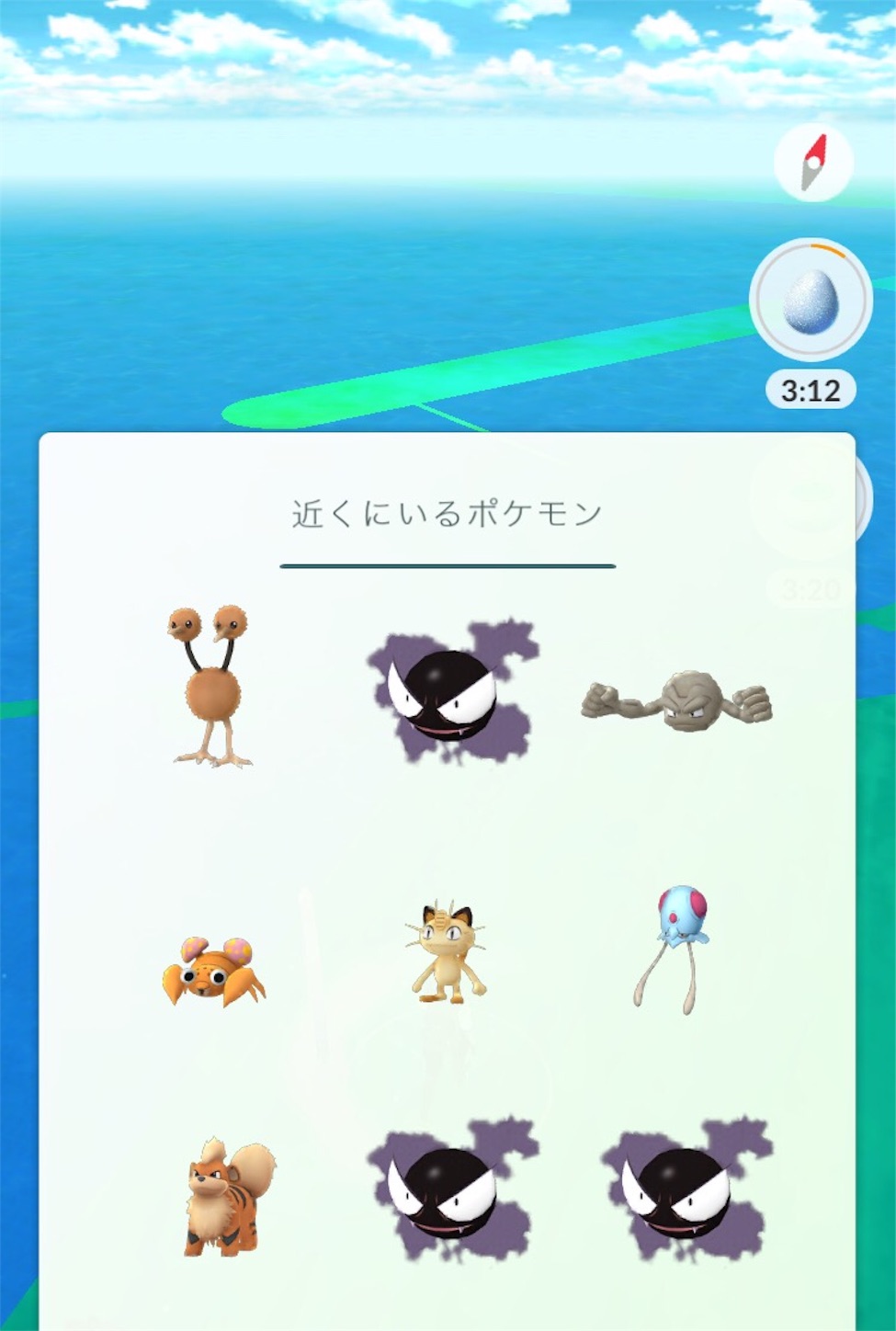This screenshot has width=896, height=1331.
Task: Select Paras in the nearby list
Action: tap(214, 973)
